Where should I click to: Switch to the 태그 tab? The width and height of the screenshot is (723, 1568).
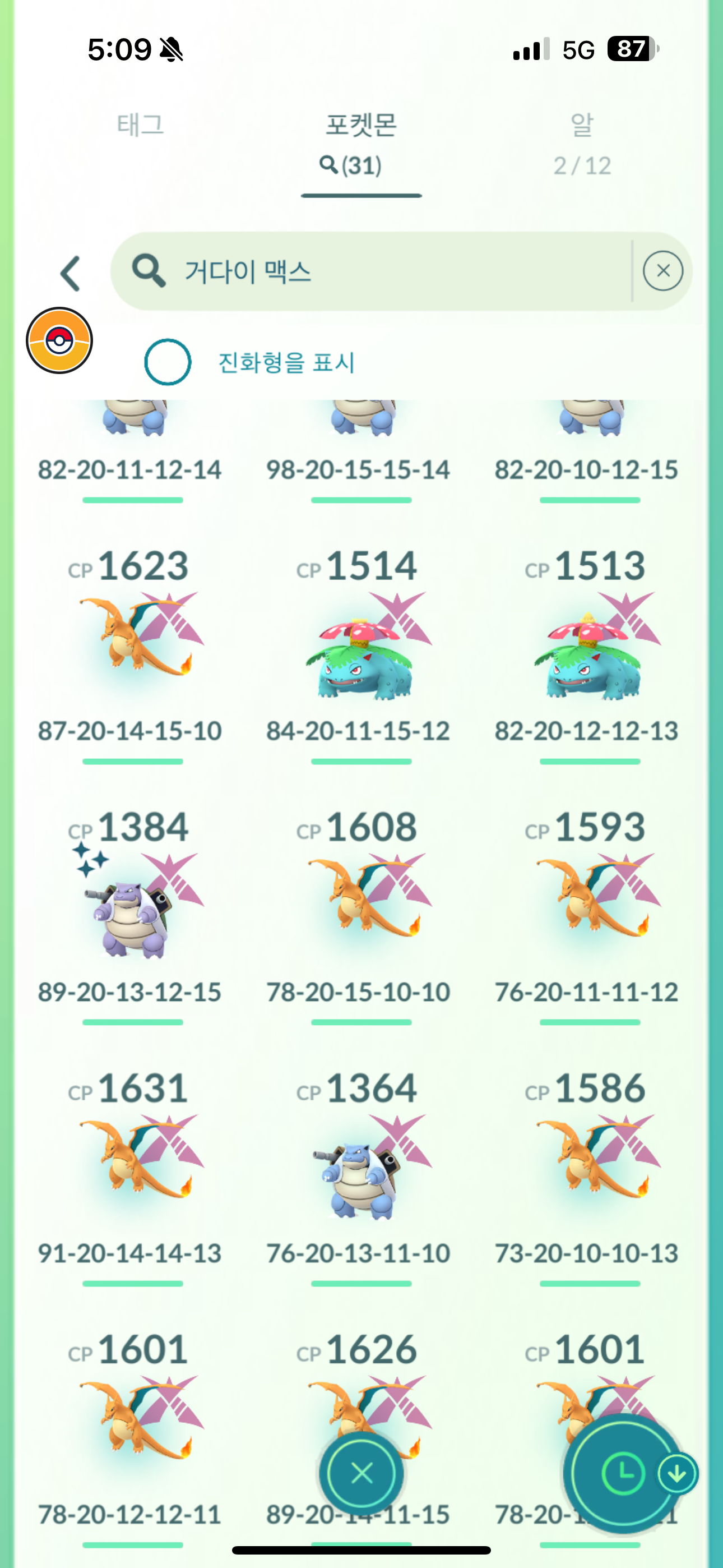click(x=141, y=126)
